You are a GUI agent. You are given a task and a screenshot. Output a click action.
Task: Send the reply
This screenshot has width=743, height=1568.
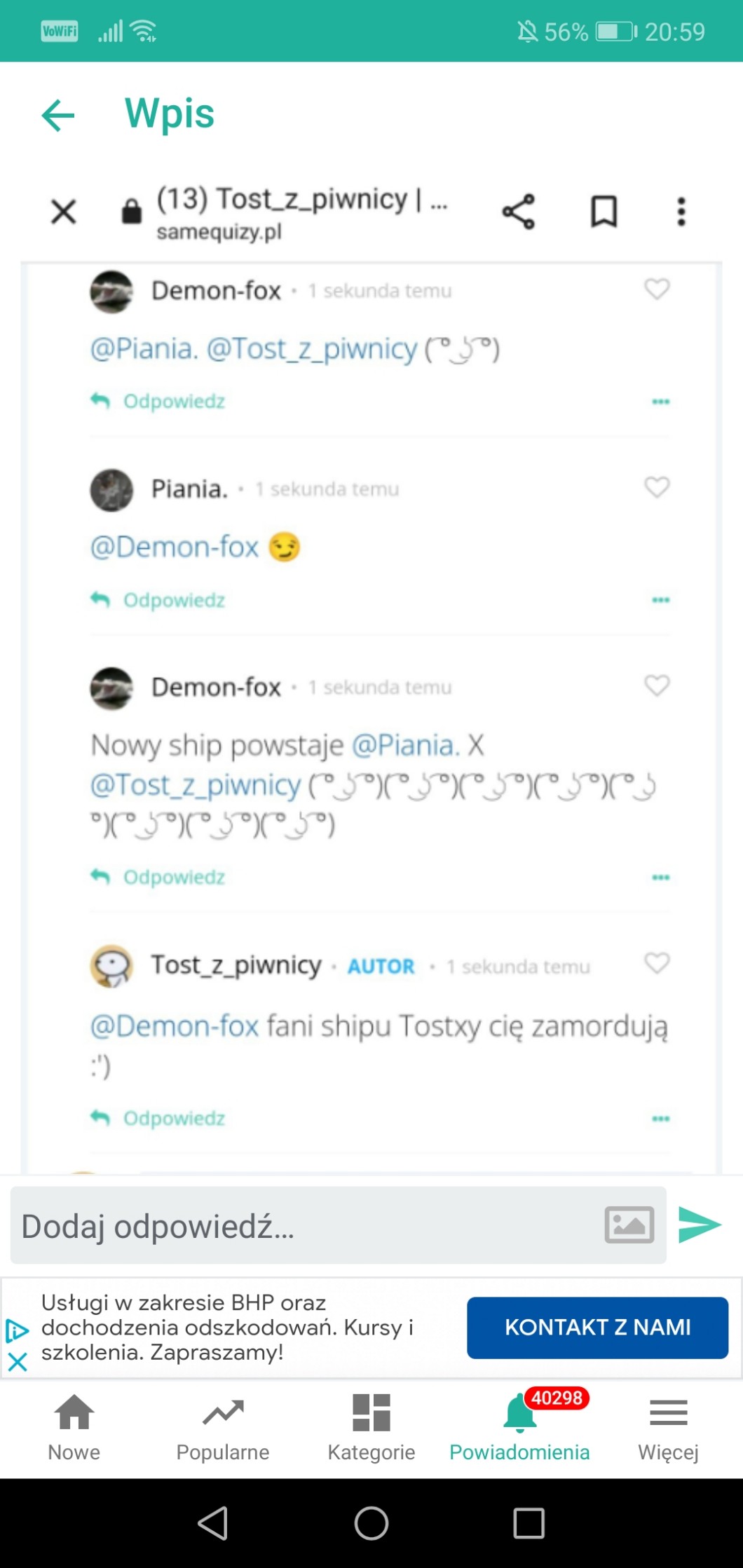pos(700,1225)
